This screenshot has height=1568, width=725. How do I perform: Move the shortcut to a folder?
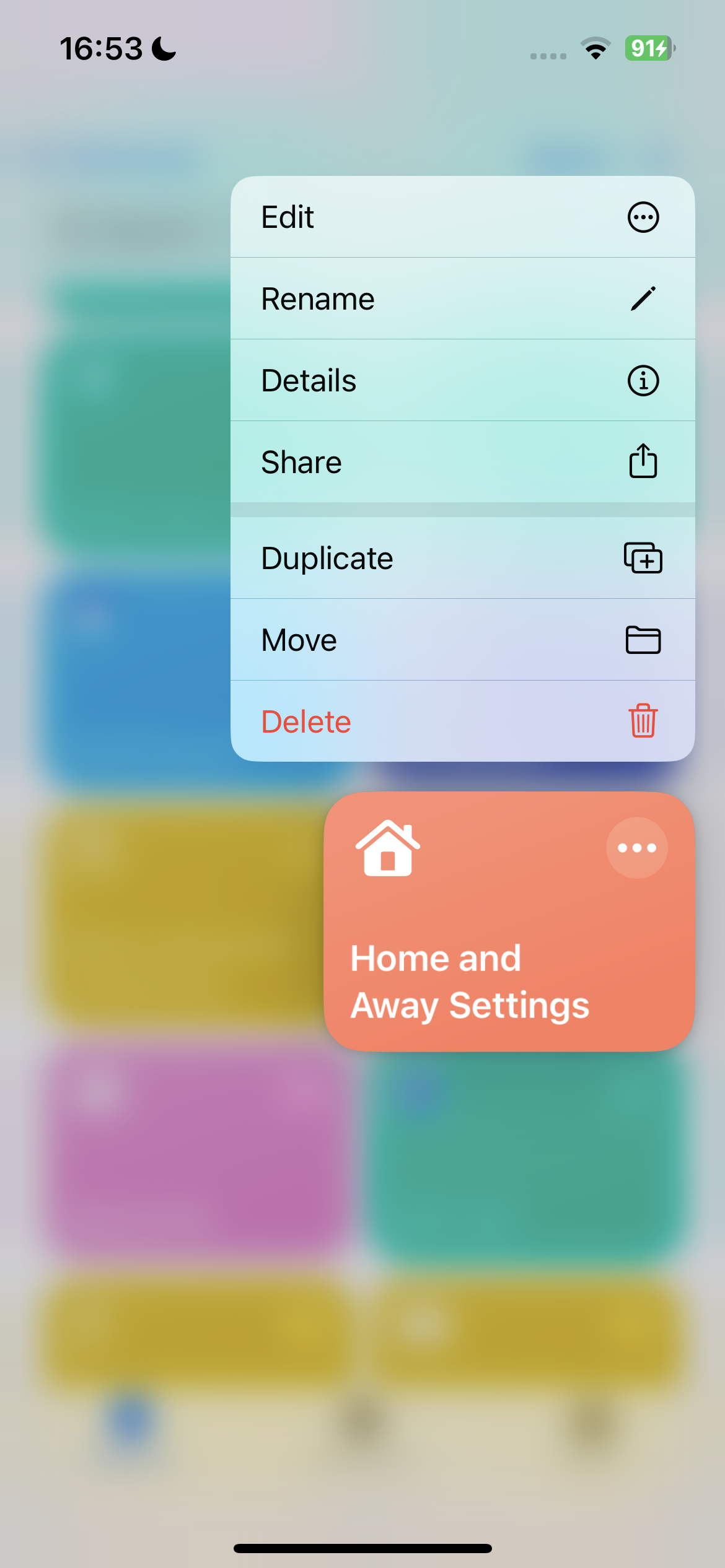point(462,640)
